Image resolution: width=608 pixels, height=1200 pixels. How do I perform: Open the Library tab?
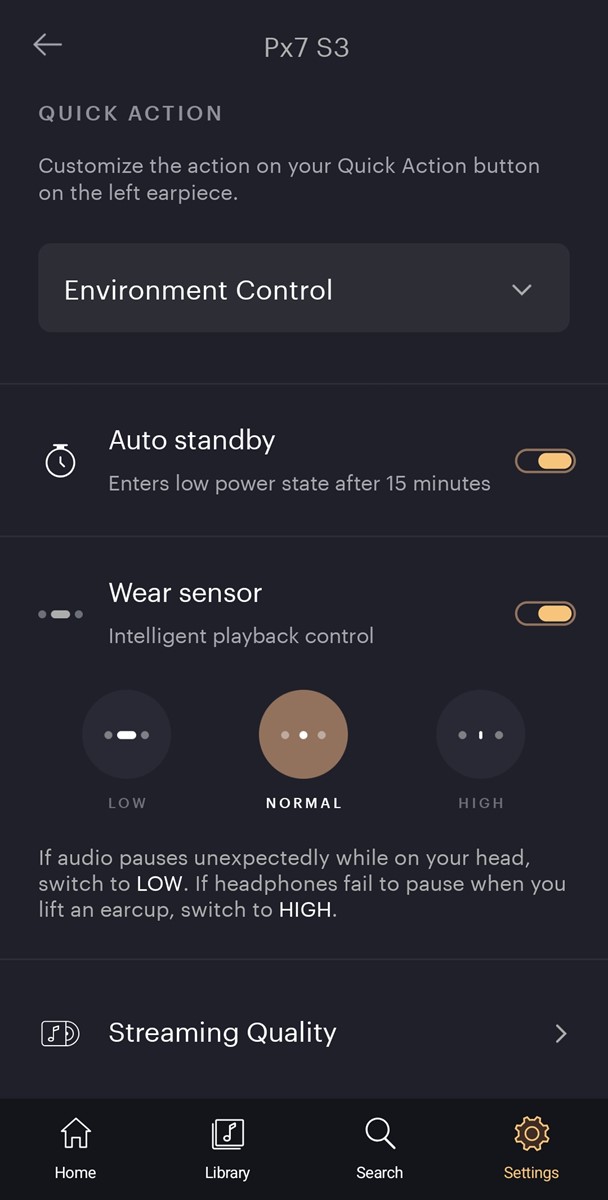click(228, 1149)
